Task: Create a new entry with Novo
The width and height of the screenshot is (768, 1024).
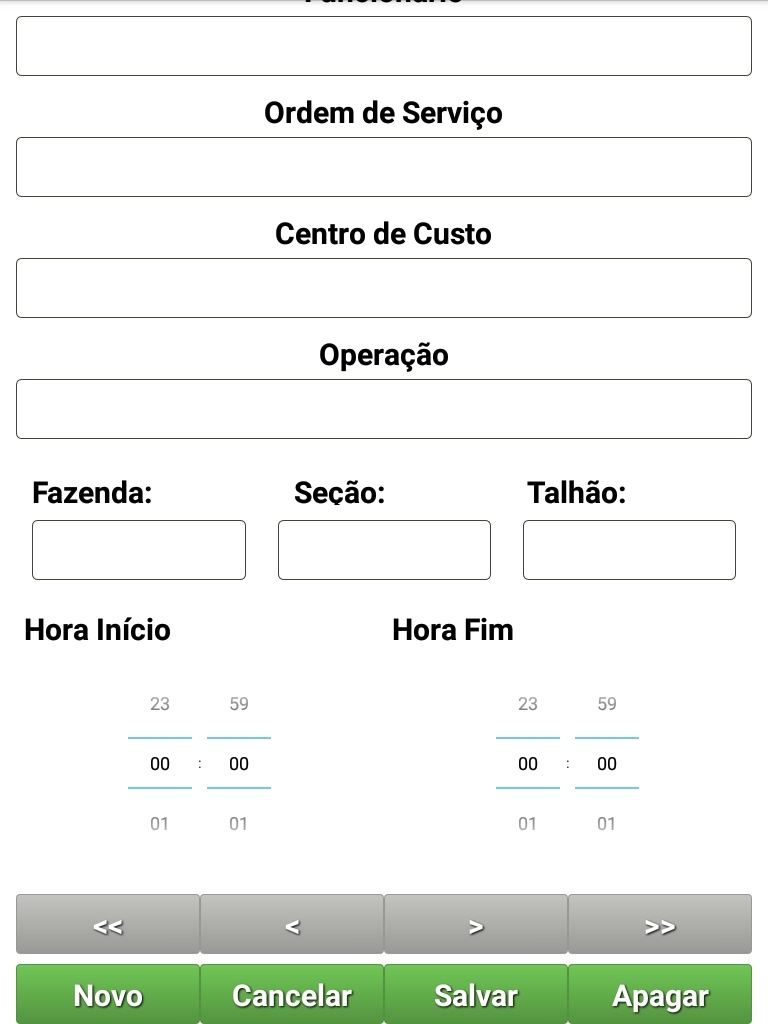Action: click(x=108, y=995)
